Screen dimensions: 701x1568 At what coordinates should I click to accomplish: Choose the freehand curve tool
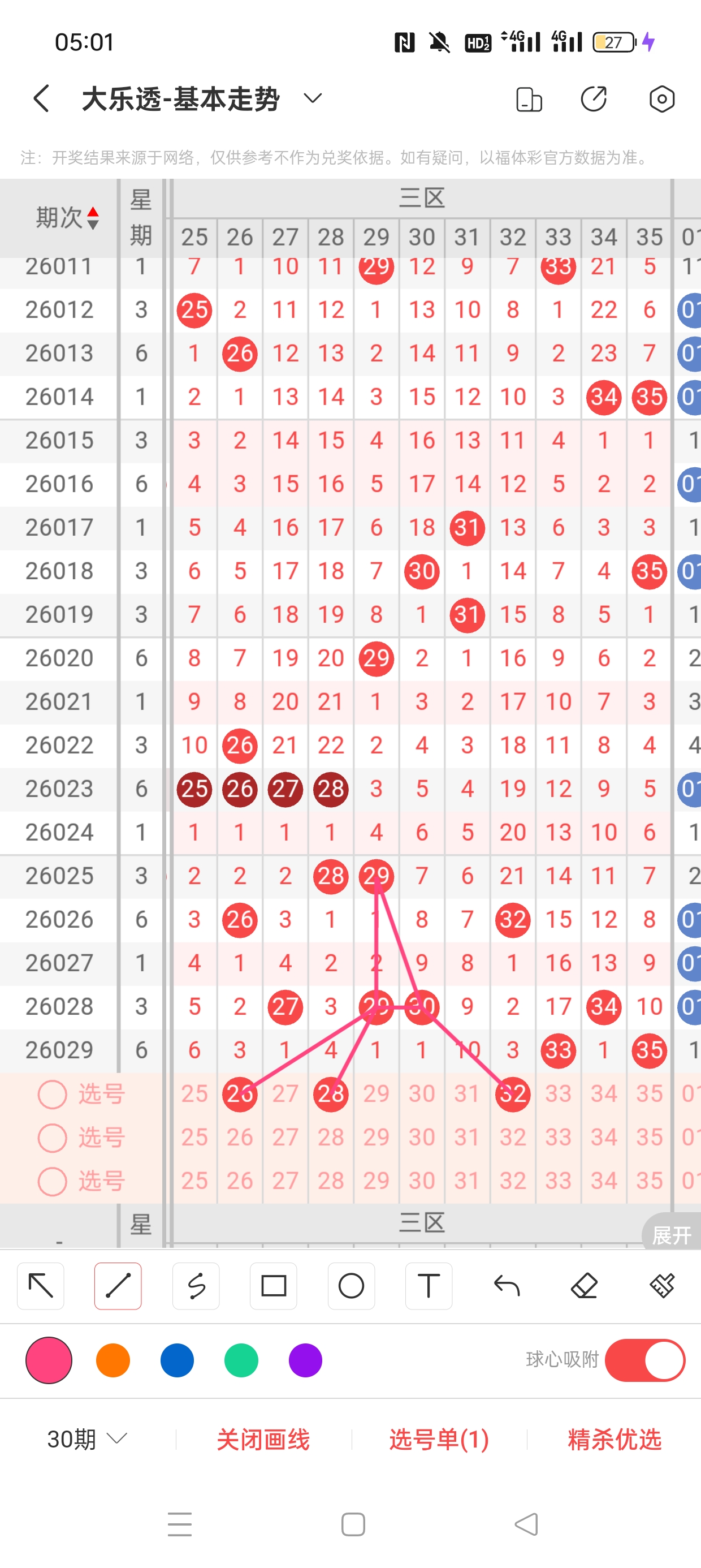[196, 1286]
